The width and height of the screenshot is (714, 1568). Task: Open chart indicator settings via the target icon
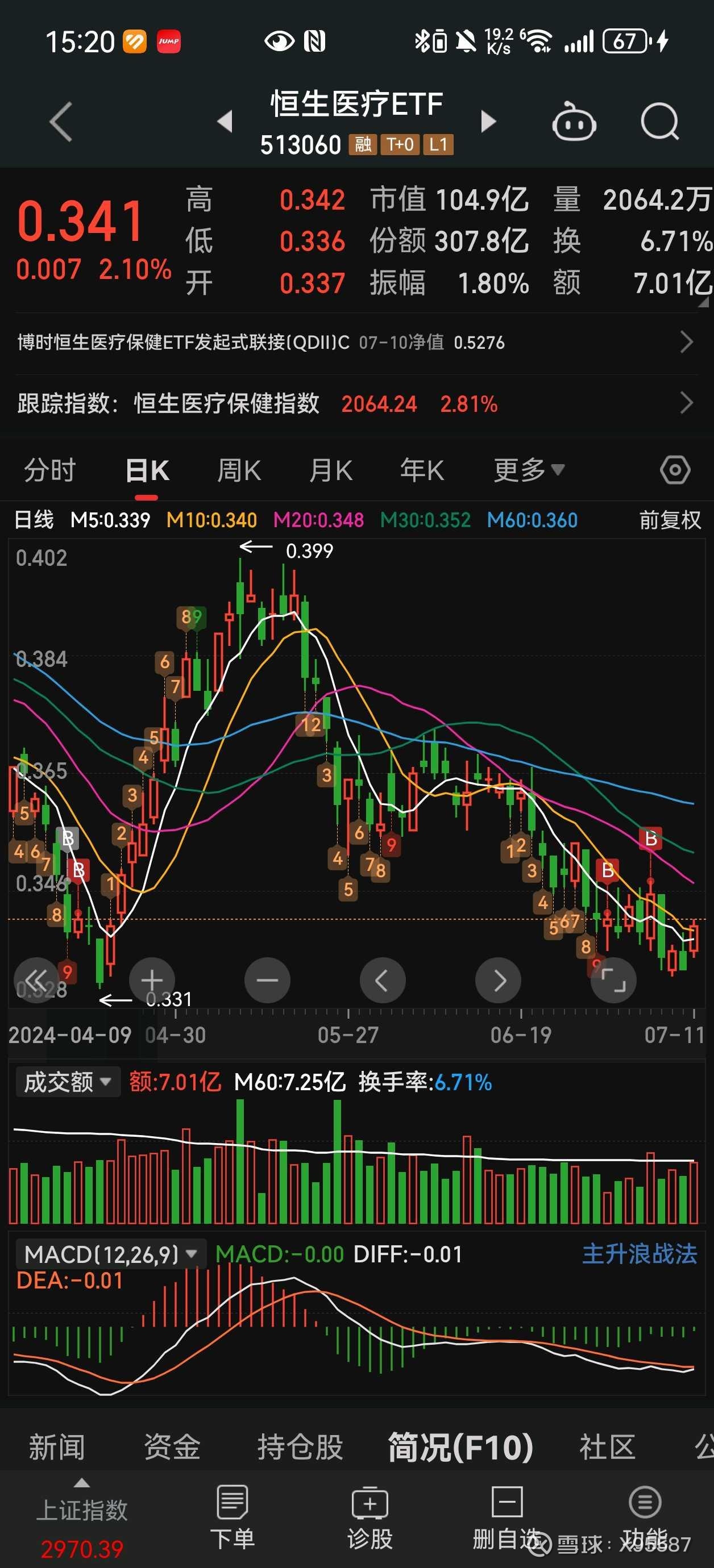674,469
